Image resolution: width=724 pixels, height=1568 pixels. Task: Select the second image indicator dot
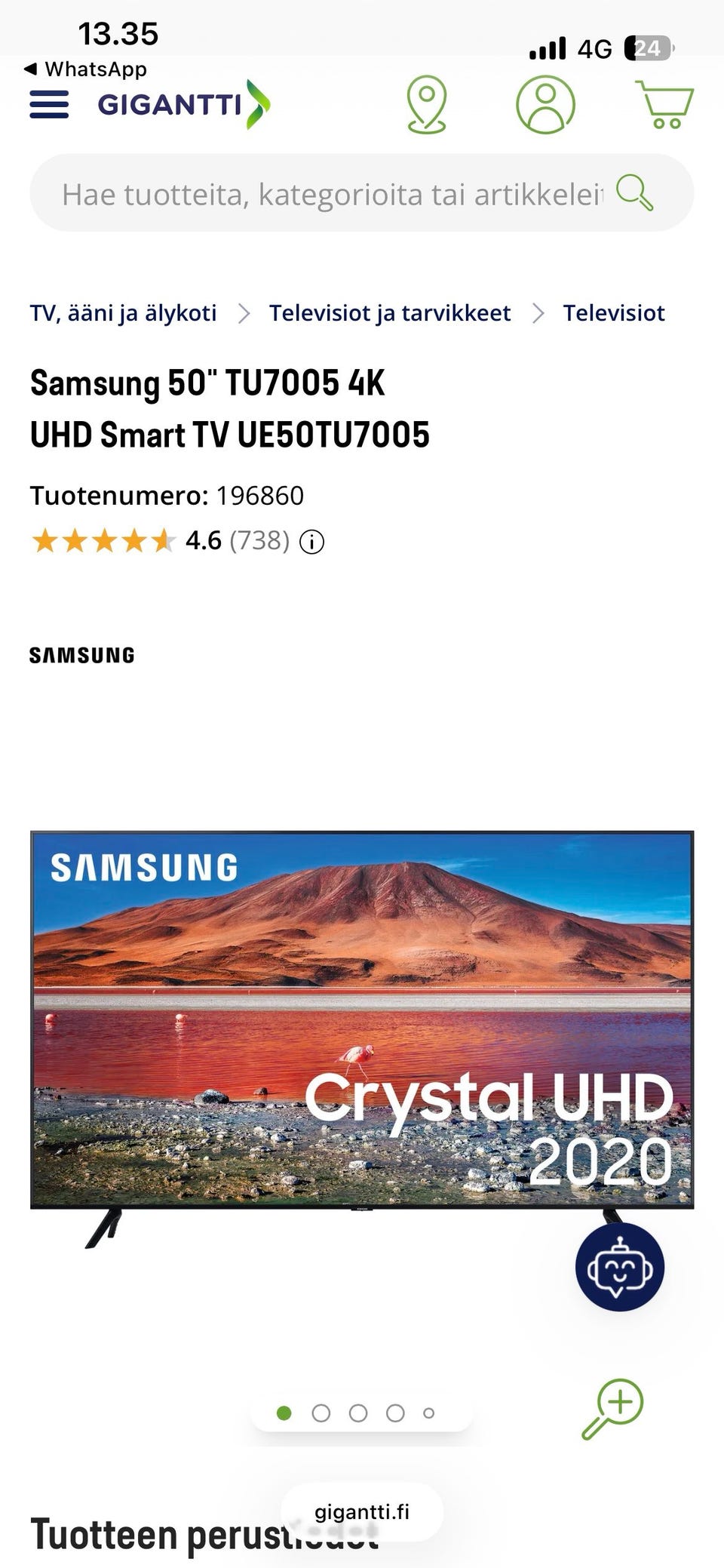tap(321, 1413)
